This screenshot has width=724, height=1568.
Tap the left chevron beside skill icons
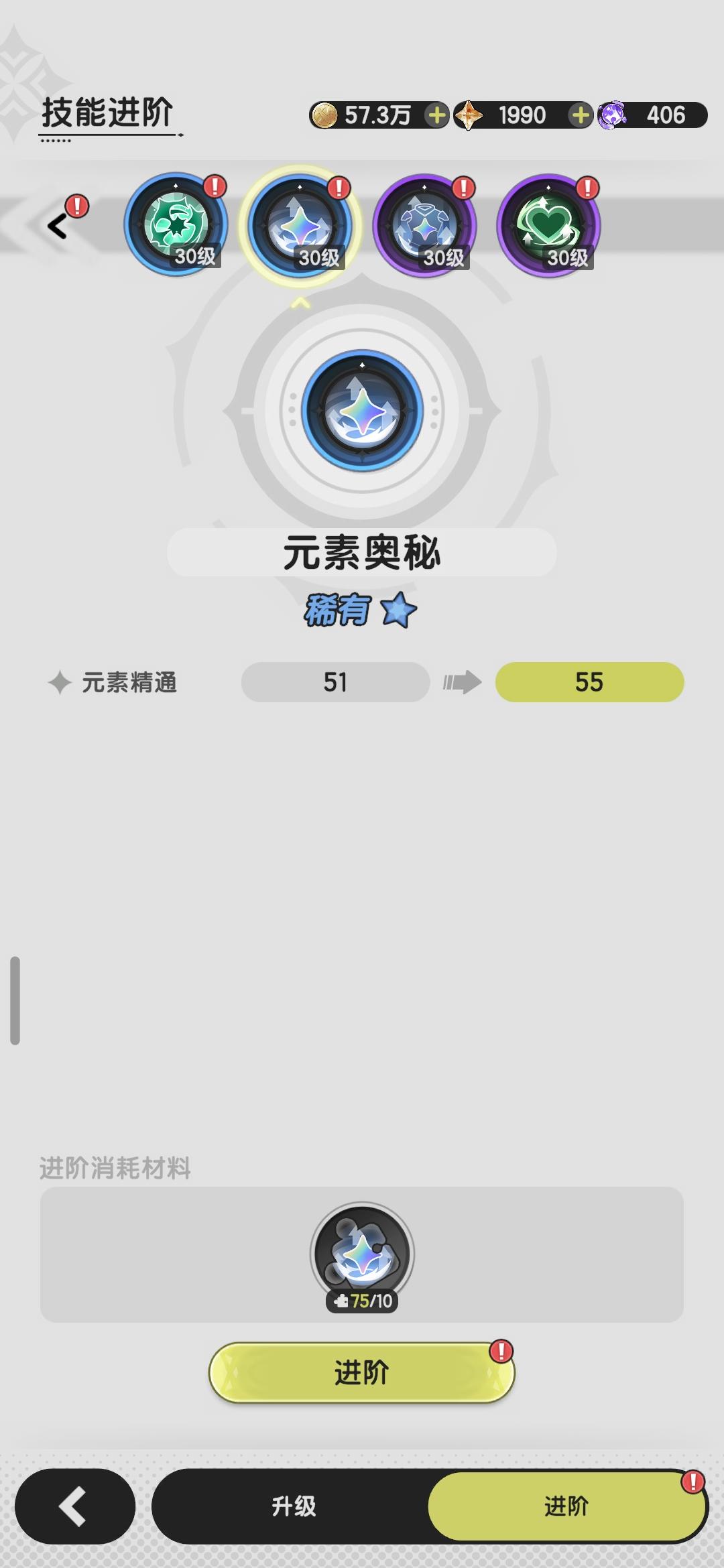point(58,226)
